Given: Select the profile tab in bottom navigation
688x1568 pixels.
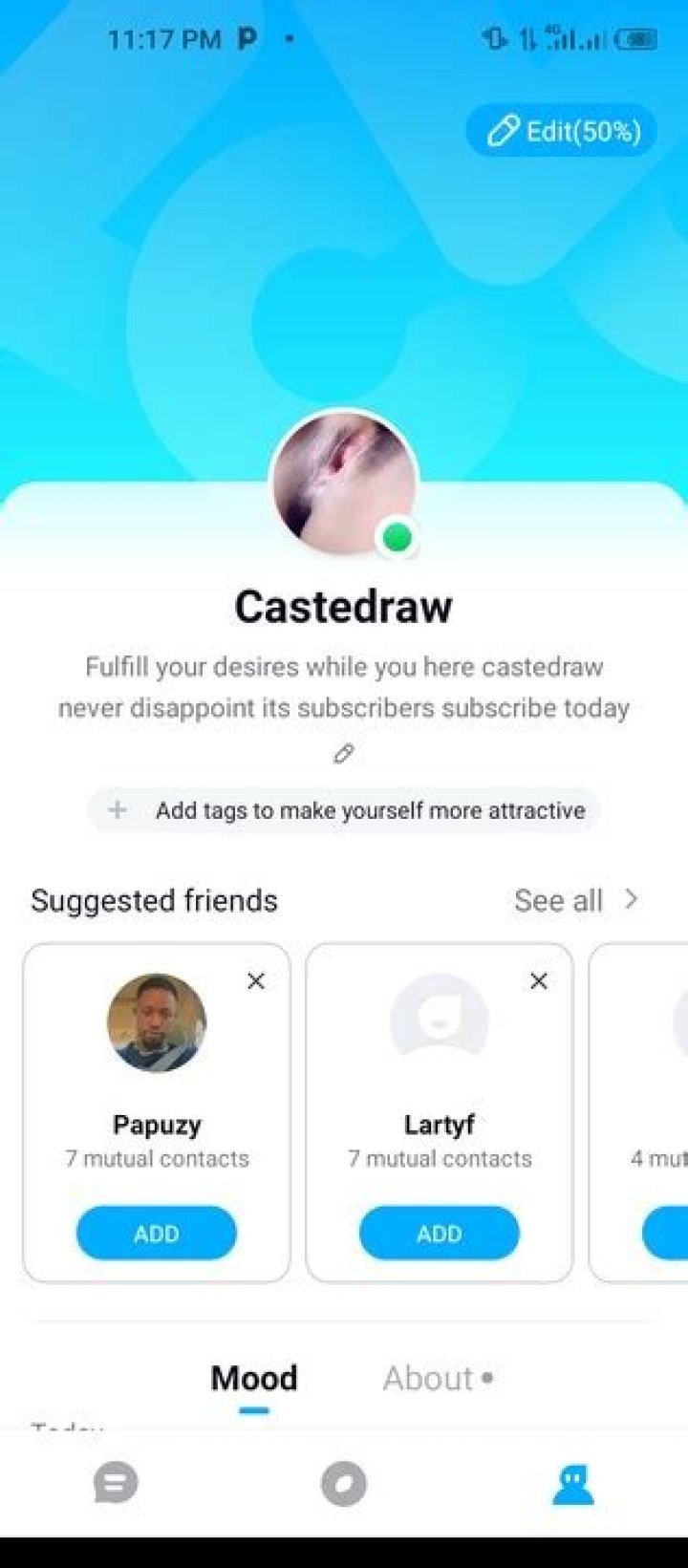Looking at the screenshot, I should (x=572, y=1484).
